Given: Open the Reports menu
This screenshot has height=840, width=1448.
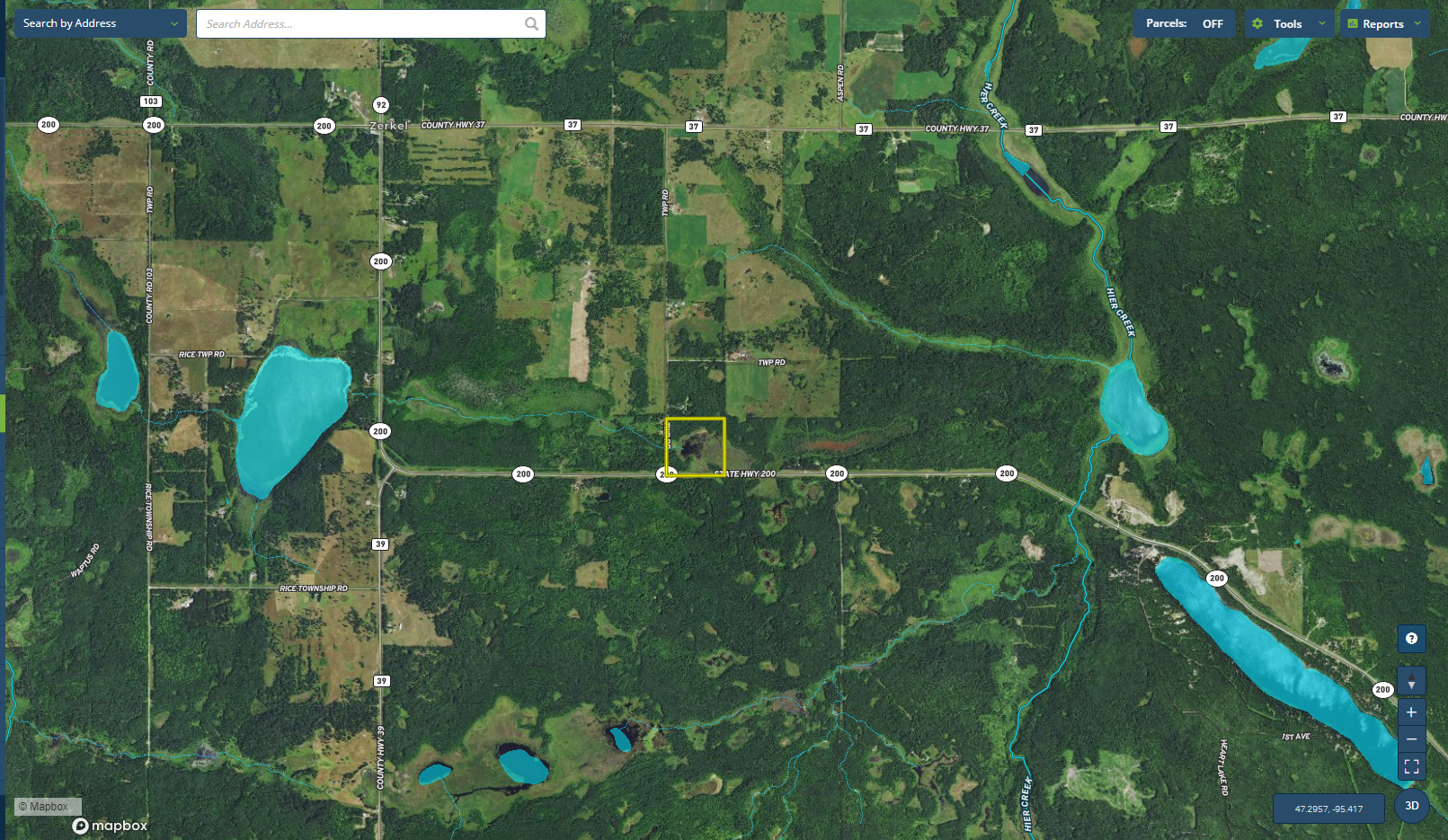Looking at the screenshot, I should point(1383,23).
